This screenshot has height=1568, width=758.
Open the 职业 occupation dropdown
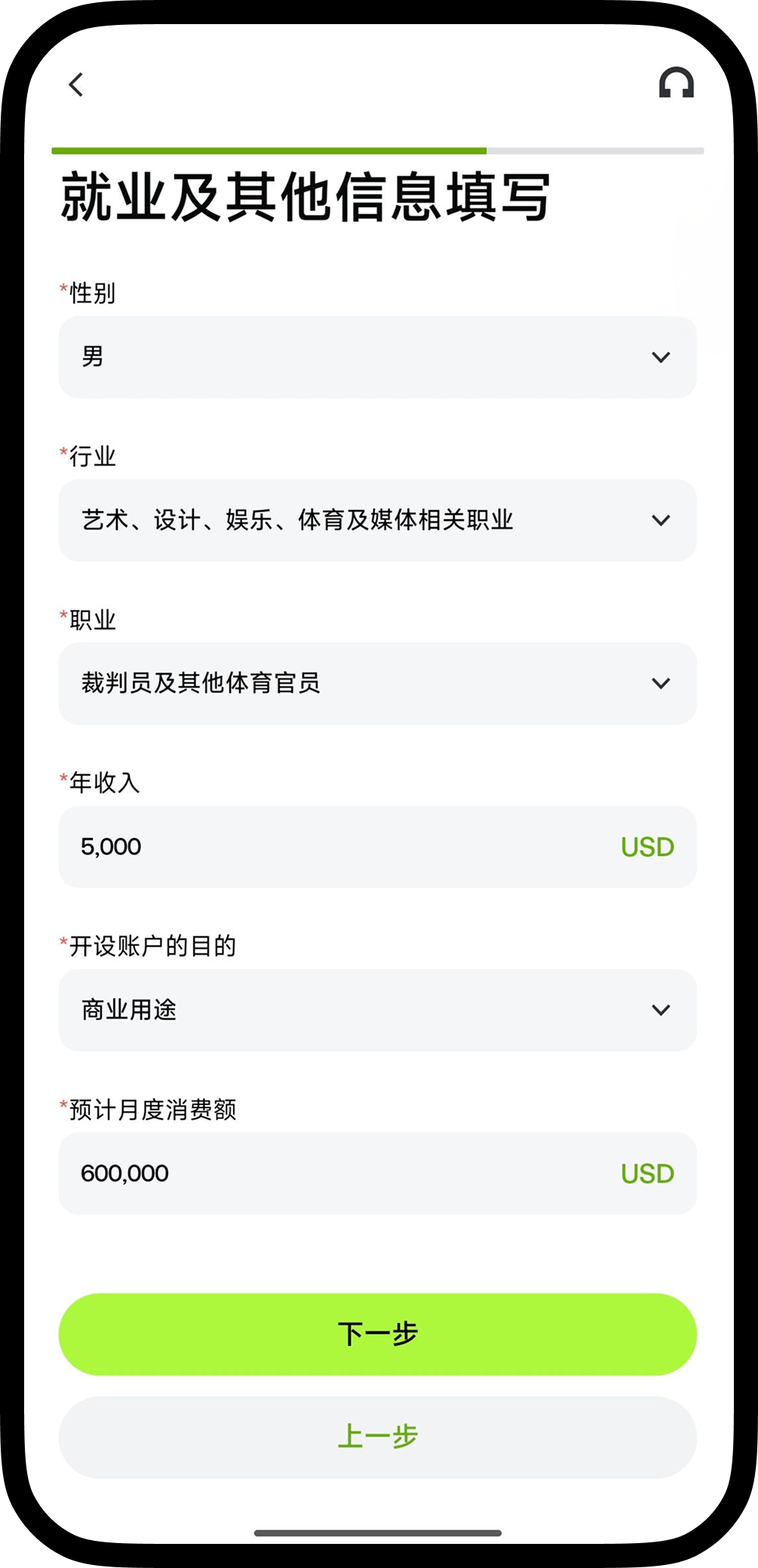click(x=378, y=684)
